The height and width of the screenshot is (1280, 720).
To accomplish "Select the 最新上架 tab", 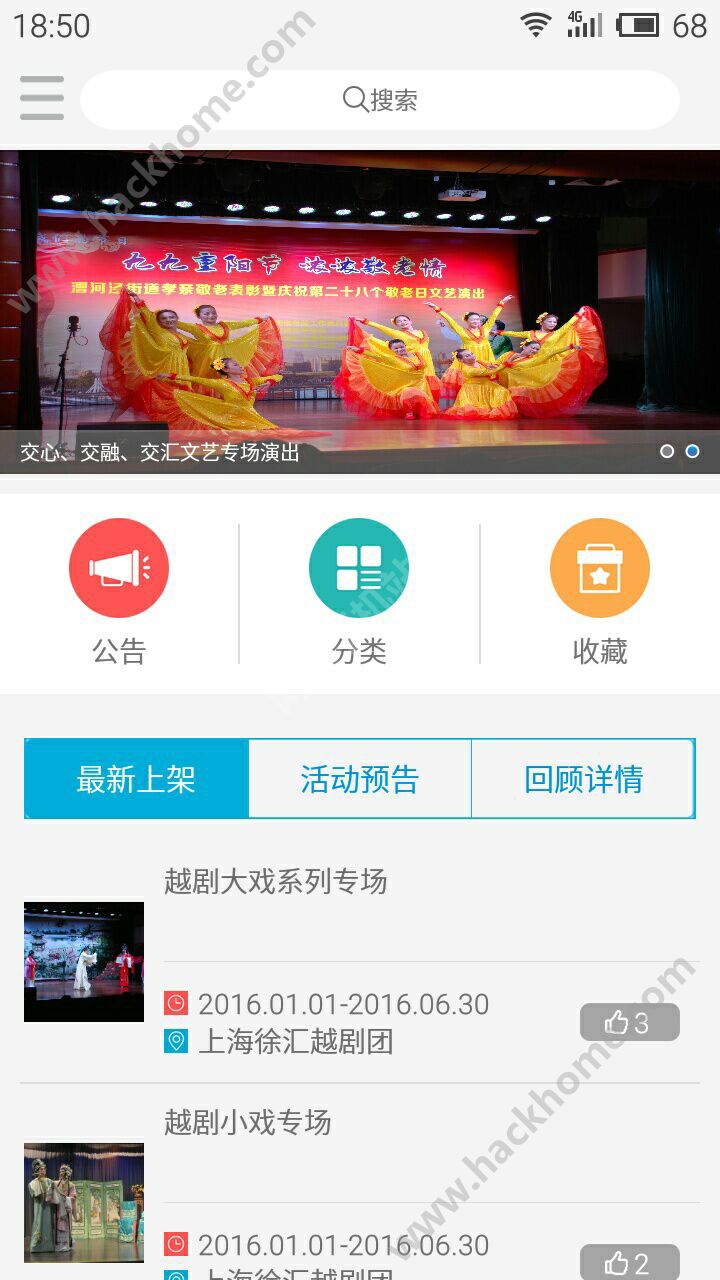I will pyautogui.click(x=136, y=779).
